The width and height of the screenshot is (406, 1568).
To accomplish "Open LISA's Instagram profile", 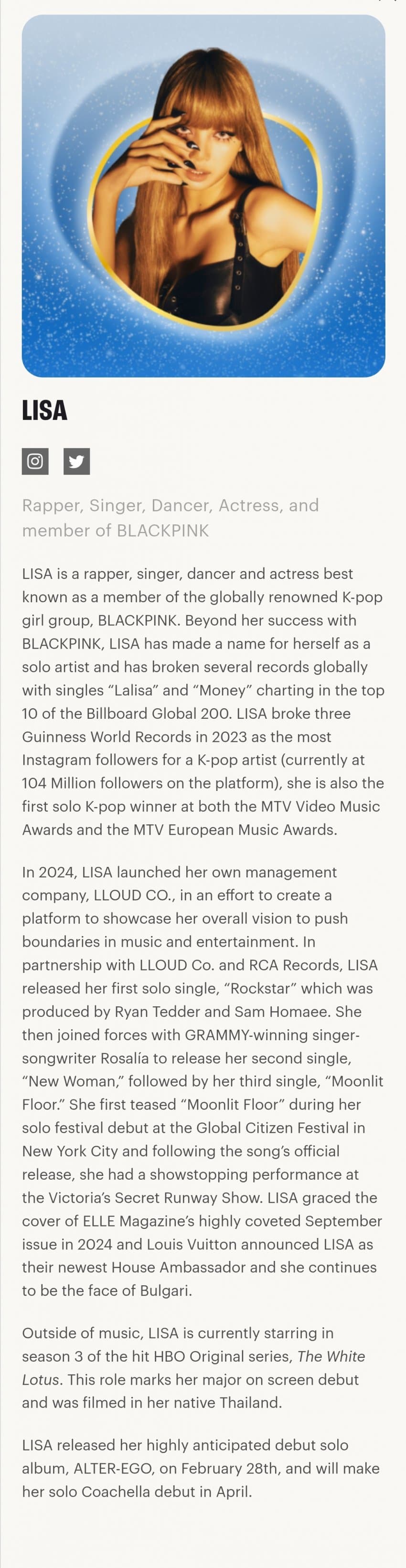I will 35,461.
